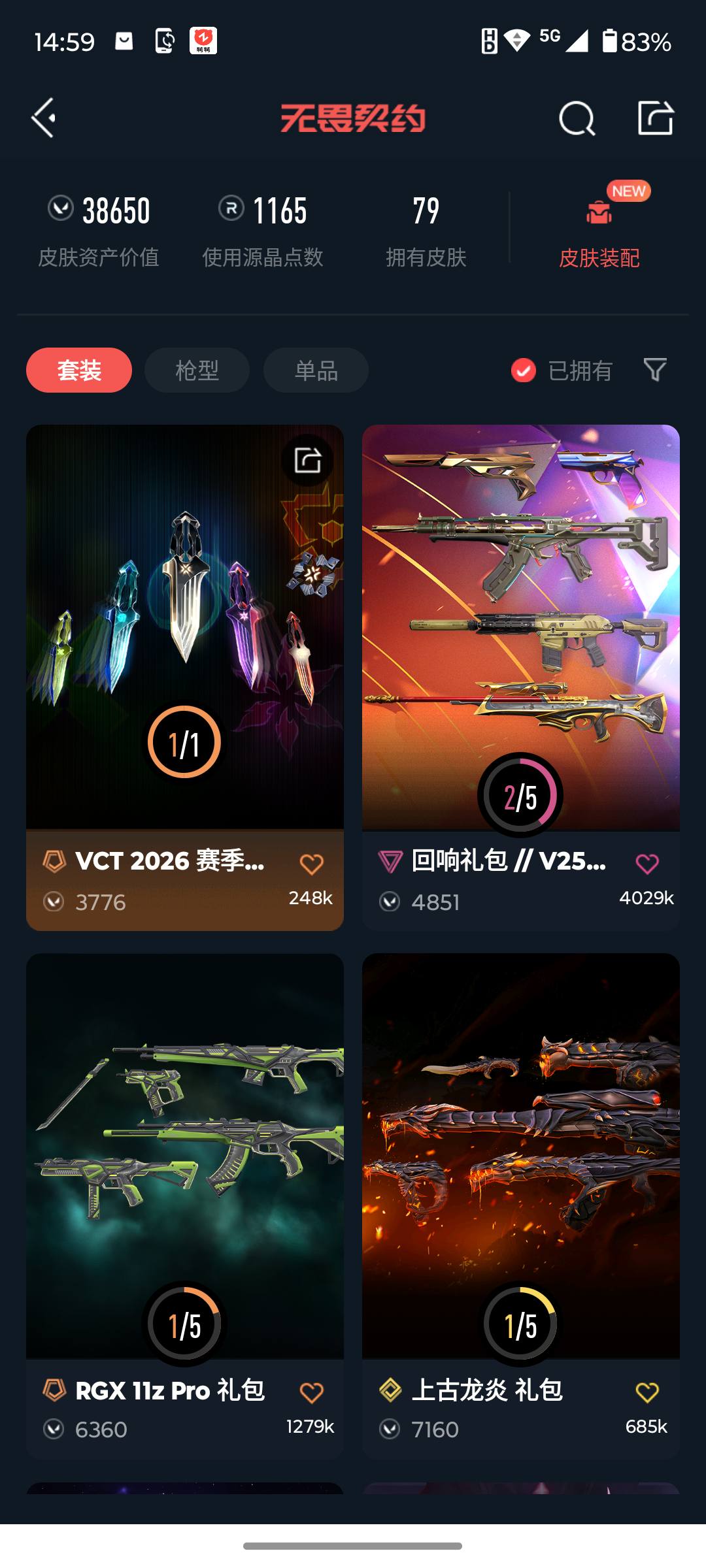Viewport: 706px width, 1568px height.
Task: Tap the 1/1 completion ring on VCT card
Action: 184,742
